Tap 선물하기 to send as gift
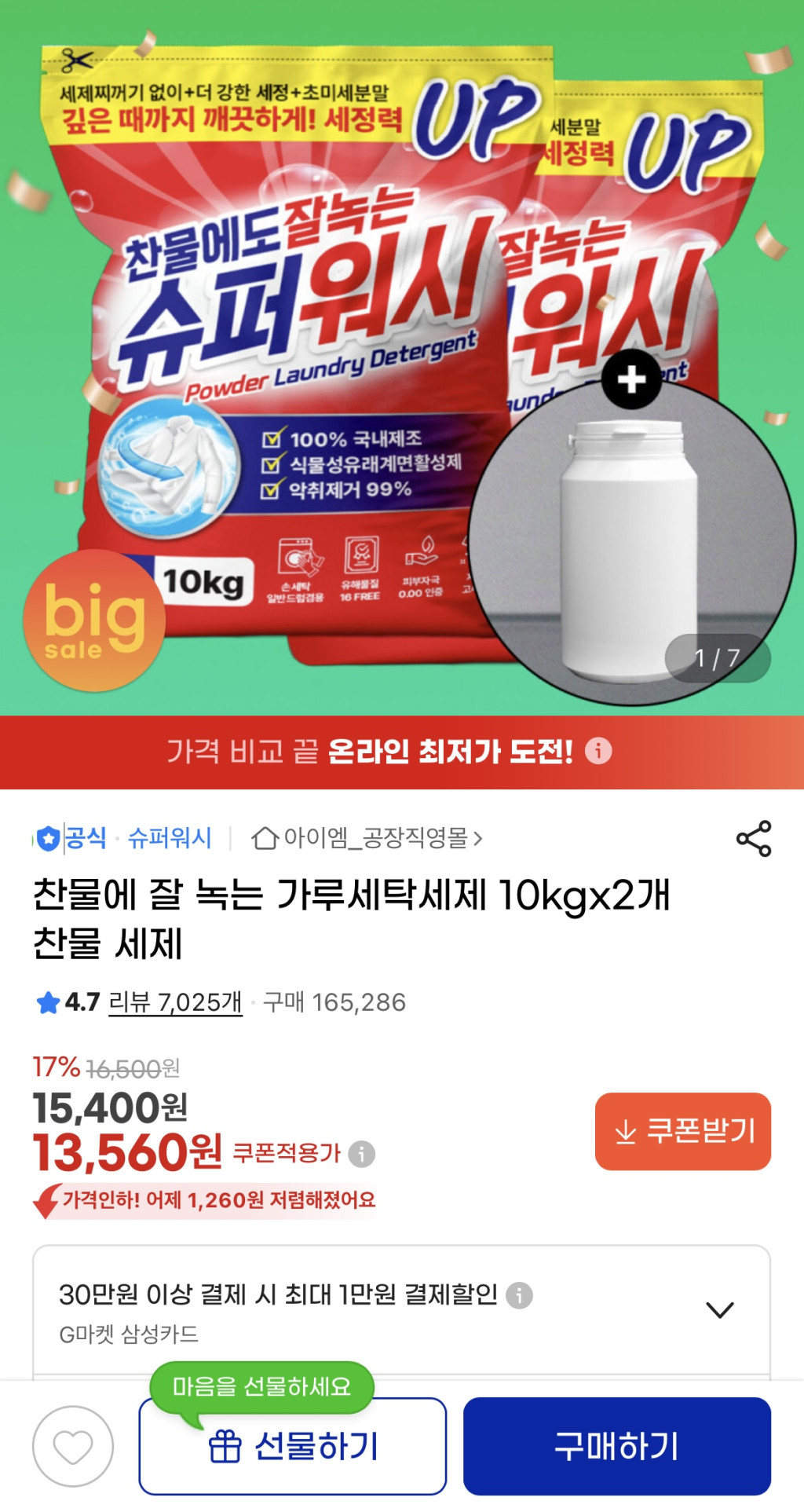 pos(293,1446)
